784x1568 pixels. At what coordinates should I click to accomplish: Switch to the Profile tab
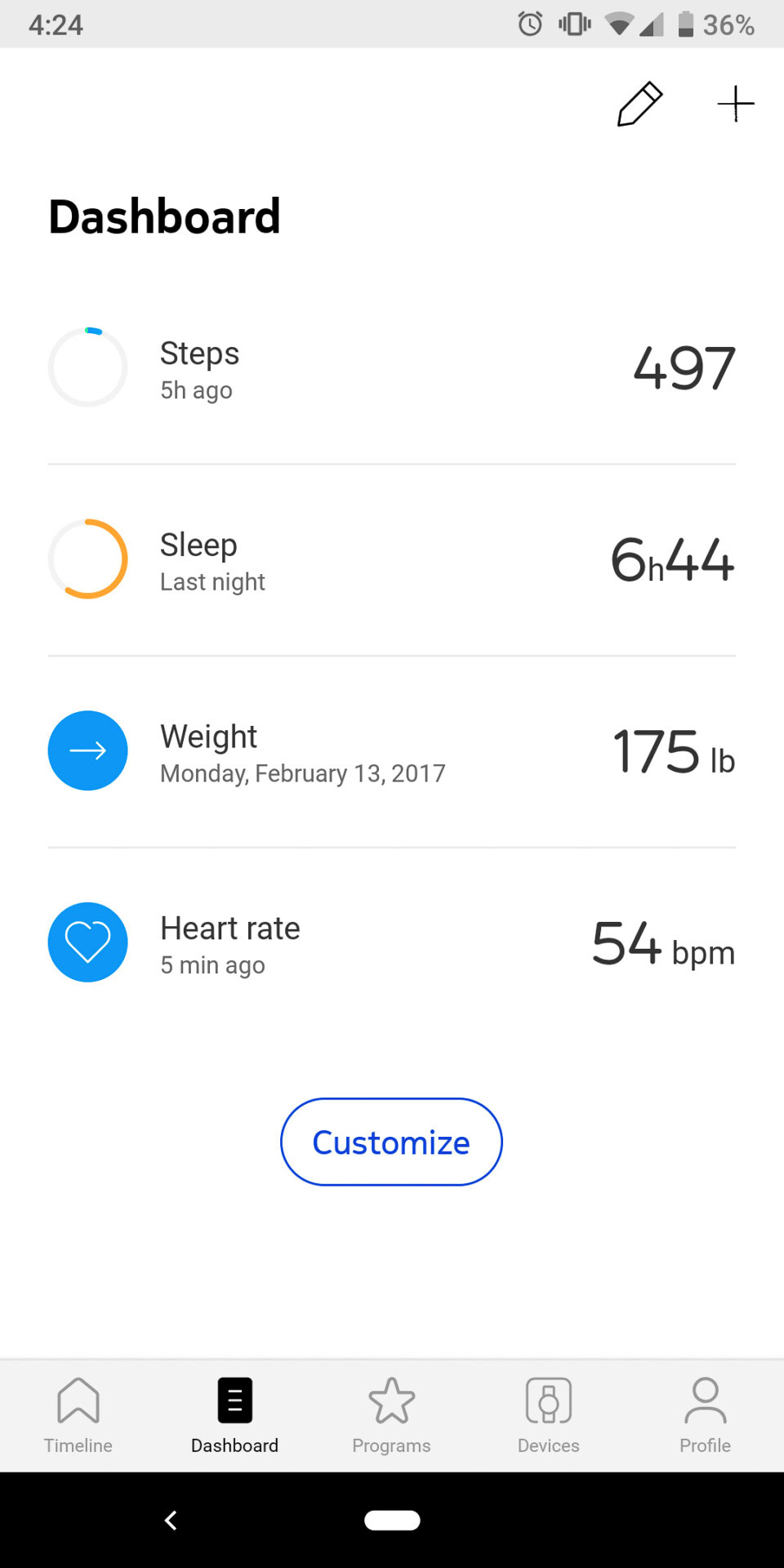(706, 1415)
